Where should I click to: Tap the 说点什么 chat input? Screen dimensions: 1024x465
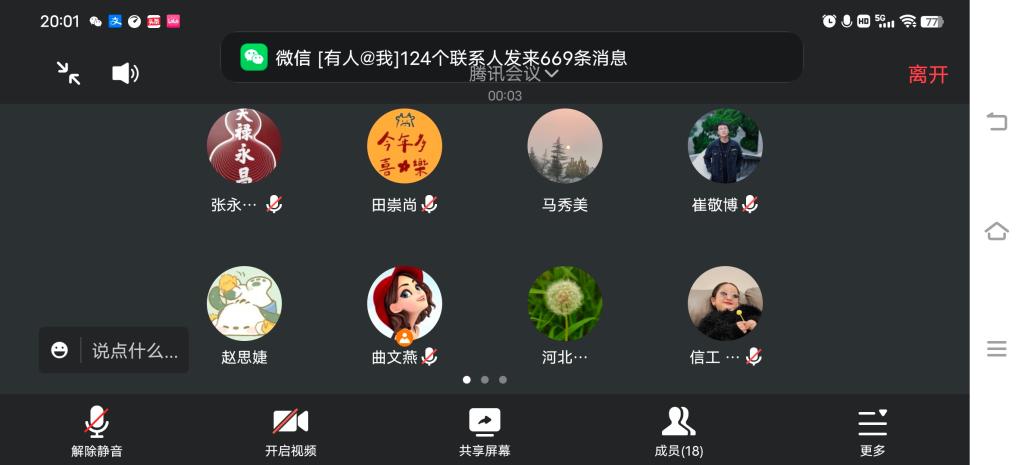click(135, 351)
